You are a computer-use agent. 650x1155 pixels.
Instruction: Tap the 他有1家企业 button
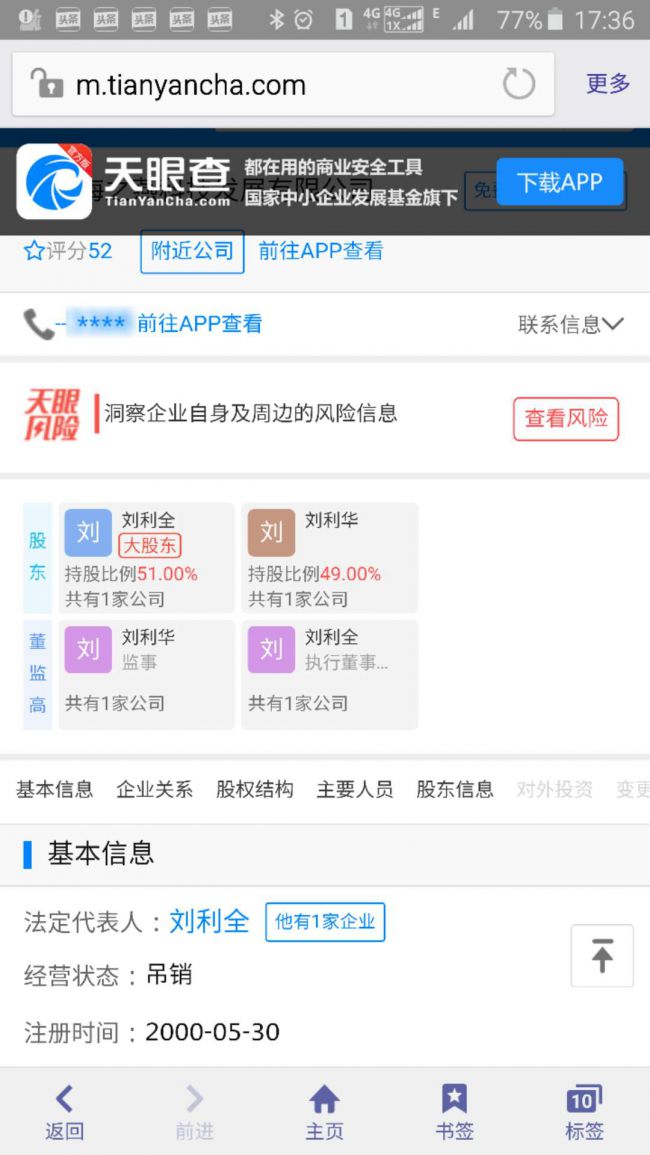[x=325, y=922]
